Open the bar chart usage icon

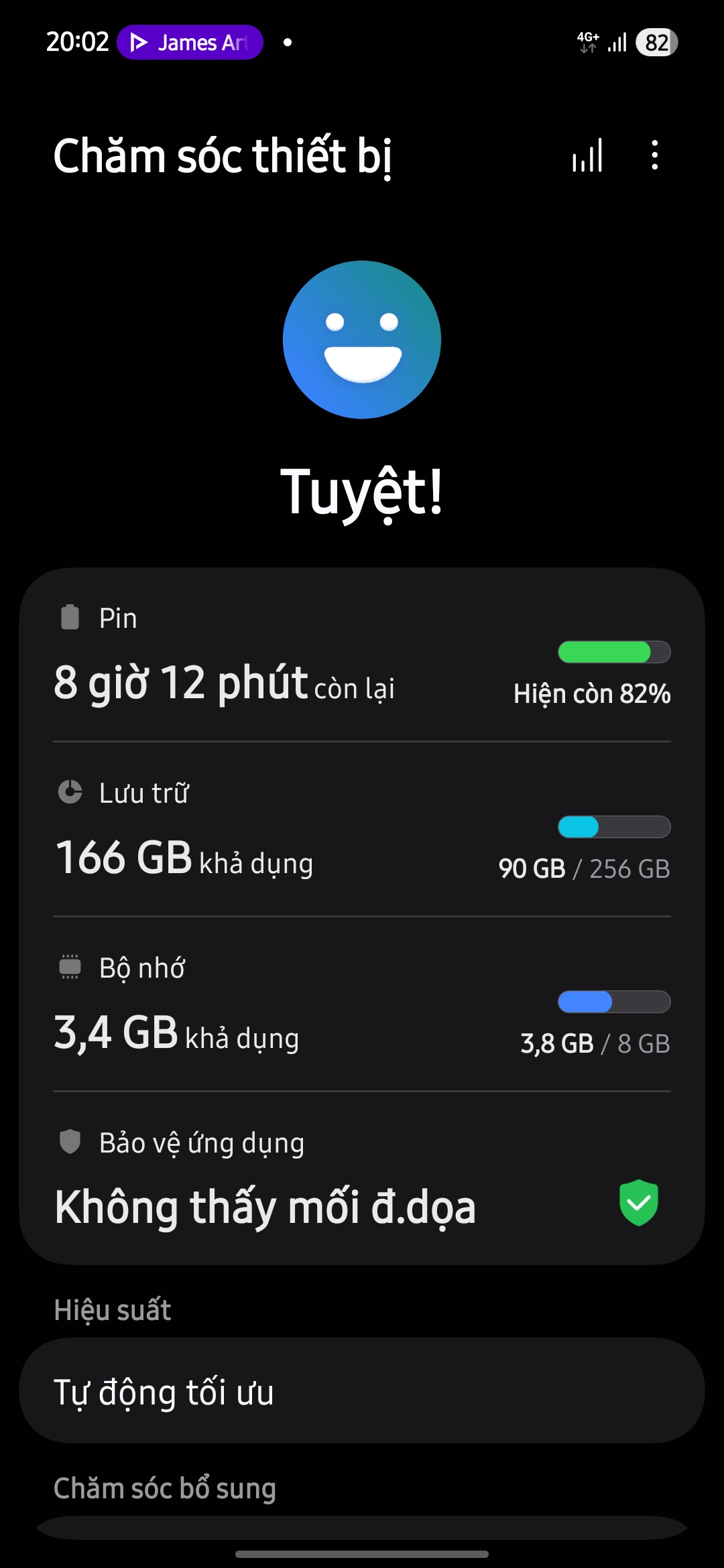587,156
